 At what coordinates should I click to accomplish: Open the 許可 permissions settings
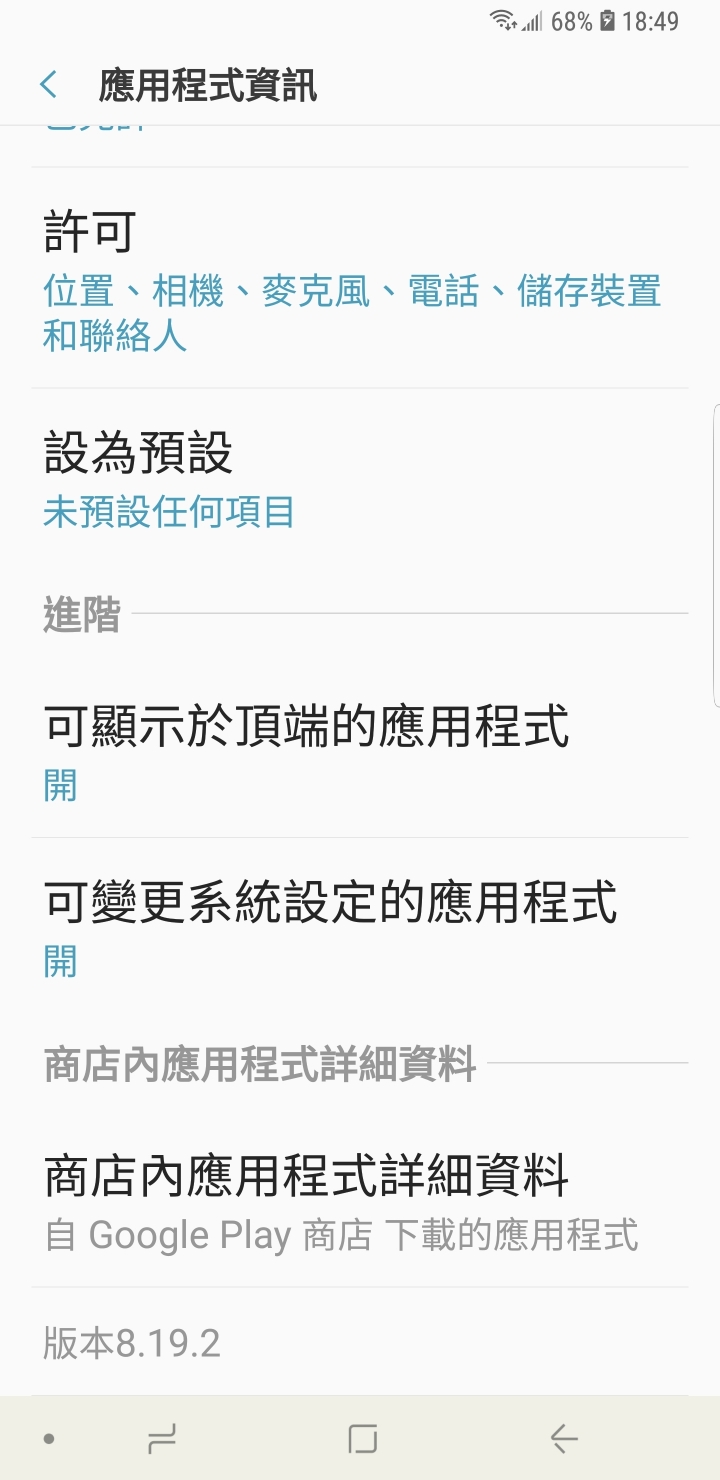pos(360,278)
